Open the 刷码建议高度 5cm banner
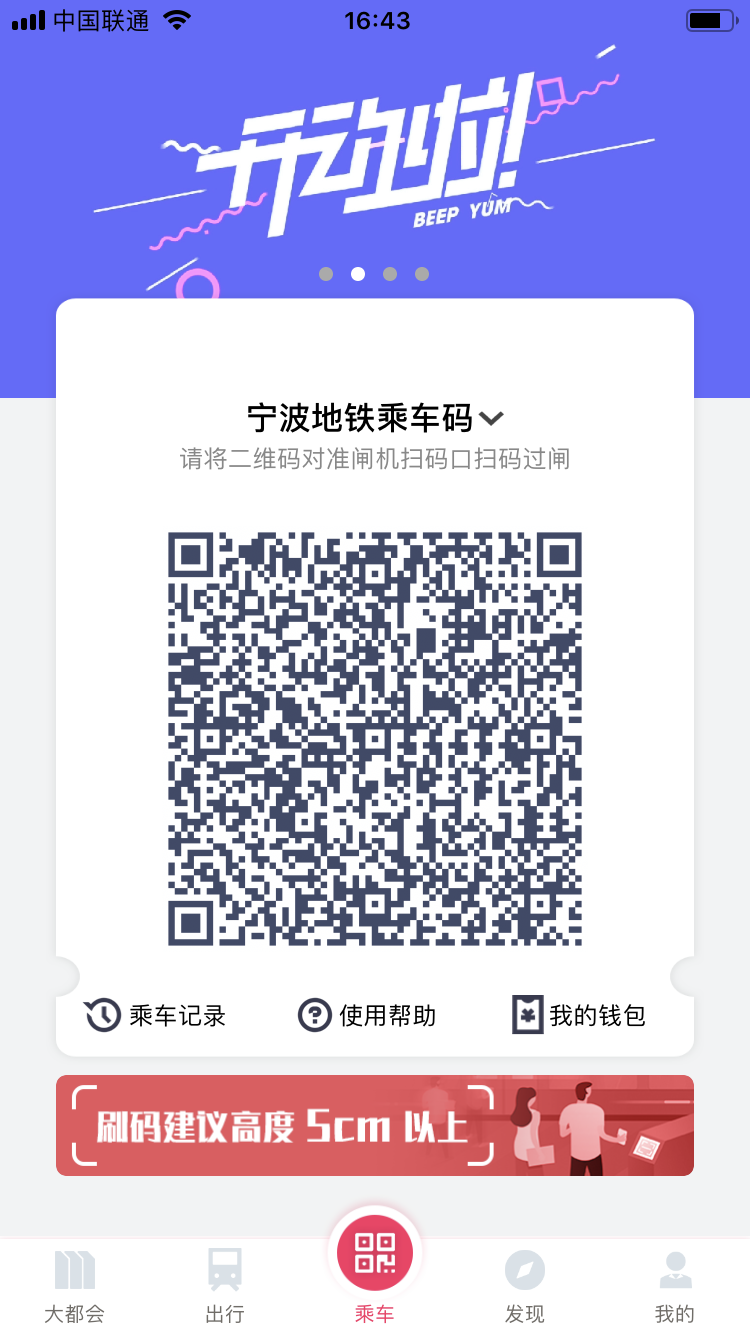The width and height of the screenshot is (750, 1334). click(x=375, y=1125)
